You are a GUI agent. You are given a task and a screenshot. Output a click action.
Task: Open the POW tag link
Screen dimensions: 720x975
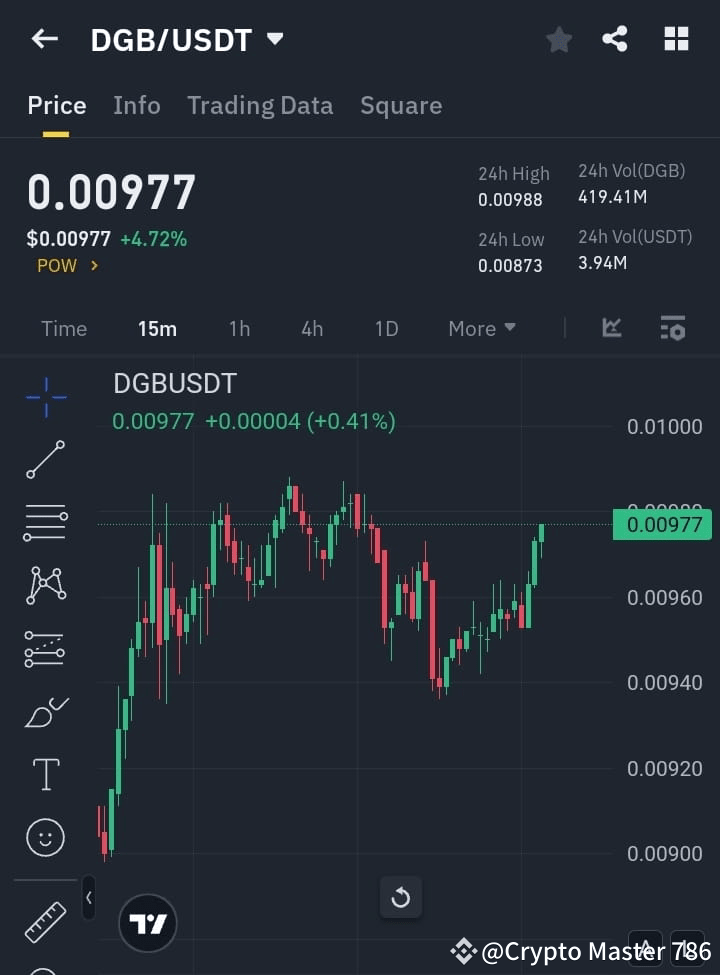pos(67,266)
